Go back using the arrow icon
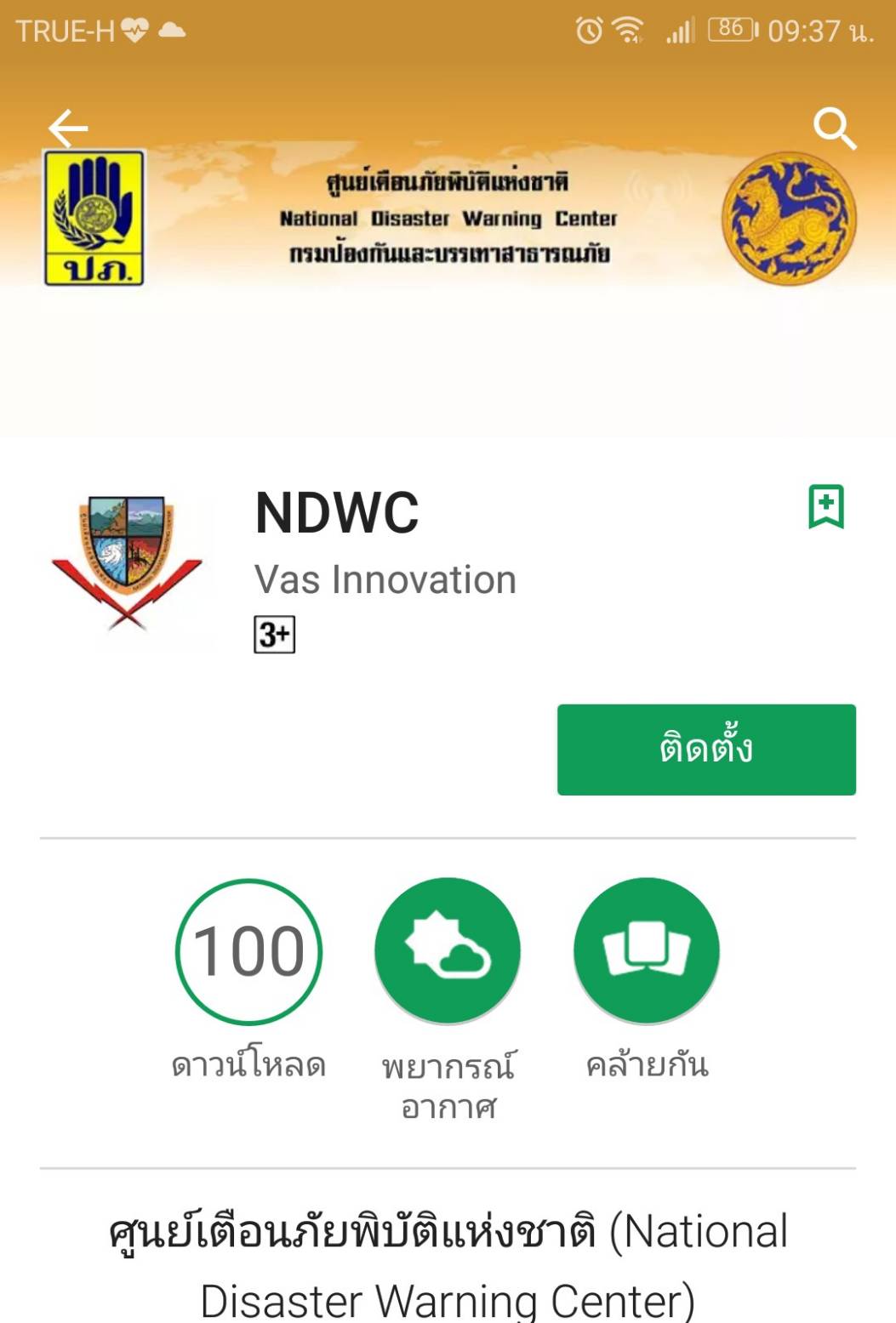This screenshot has height=1323, width=896. click(x=68, y=128)
